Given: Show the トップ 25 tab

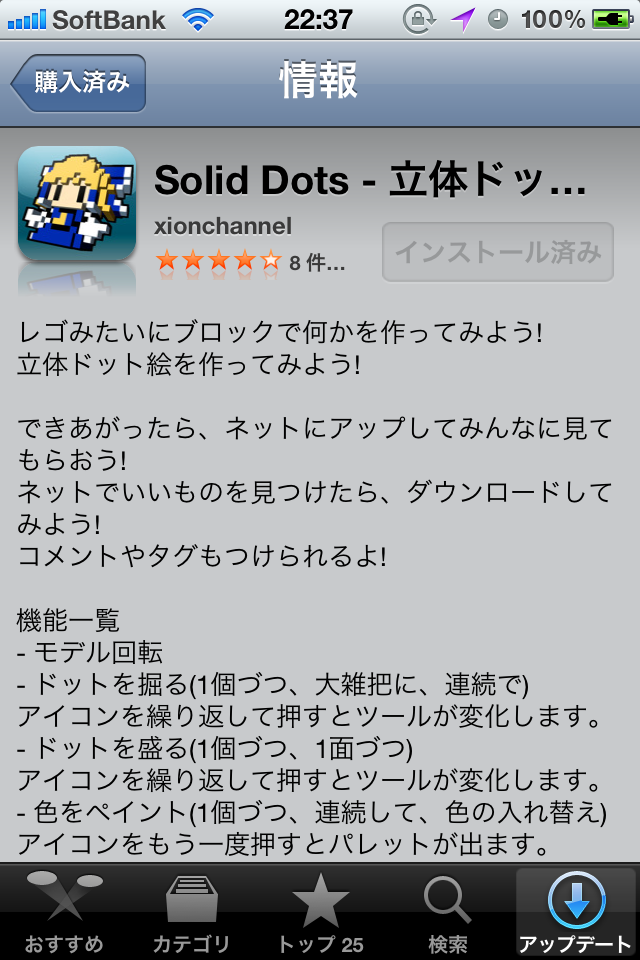Looking at the screenshot, I should [320, 912].
